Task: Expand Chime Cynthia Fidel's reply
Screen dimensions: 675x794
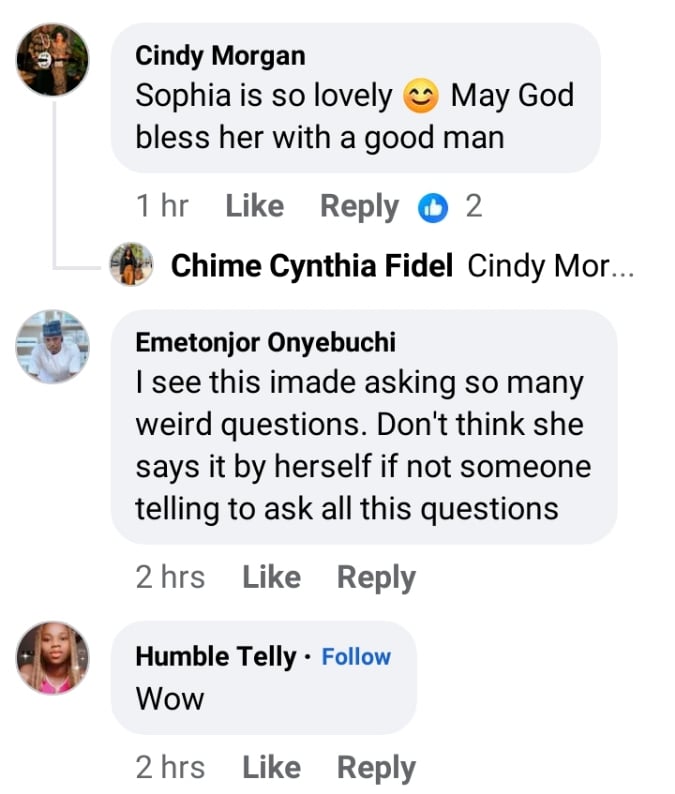Action: (550, 266)
